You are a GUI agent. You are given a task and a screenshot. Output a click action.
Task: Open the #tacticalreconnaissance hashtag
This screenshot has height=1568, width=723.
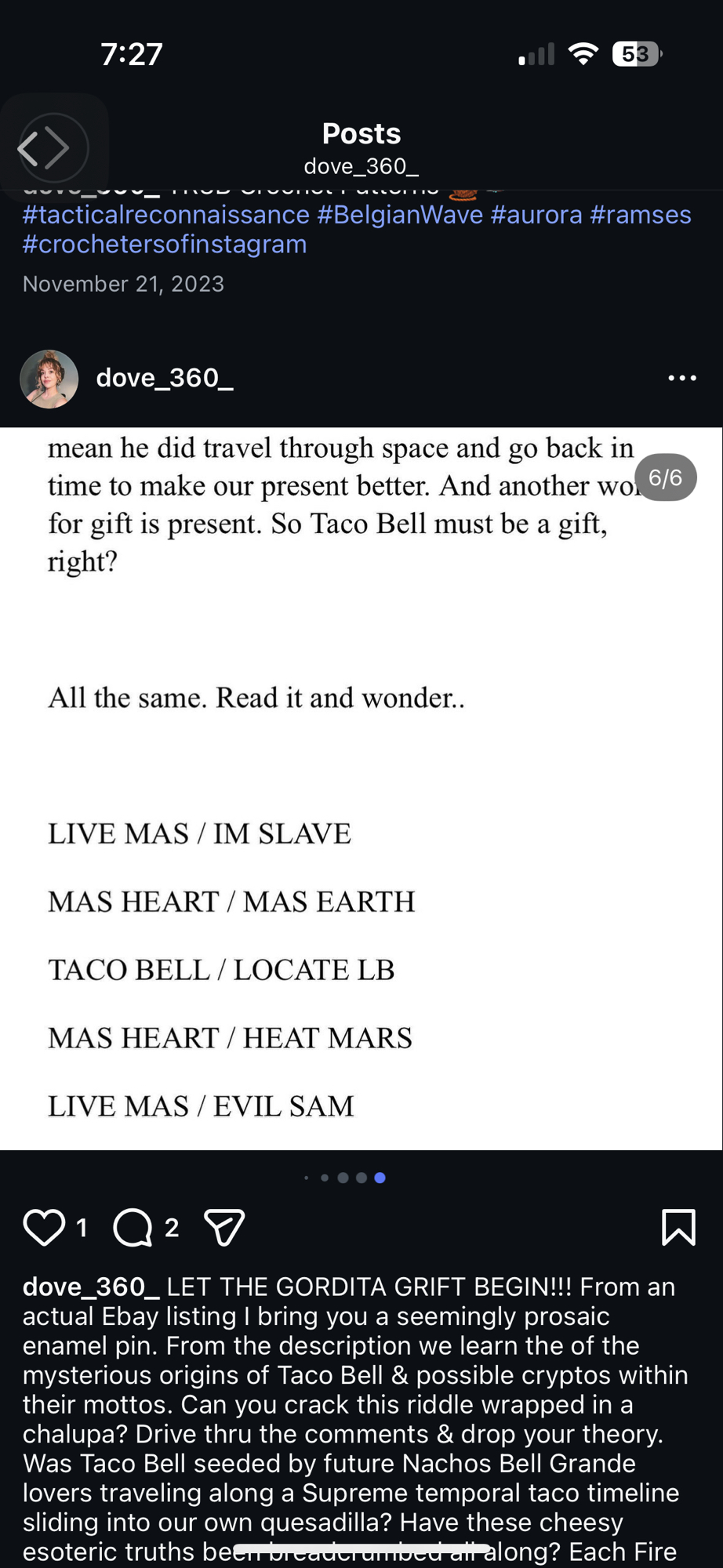point(166,215)
